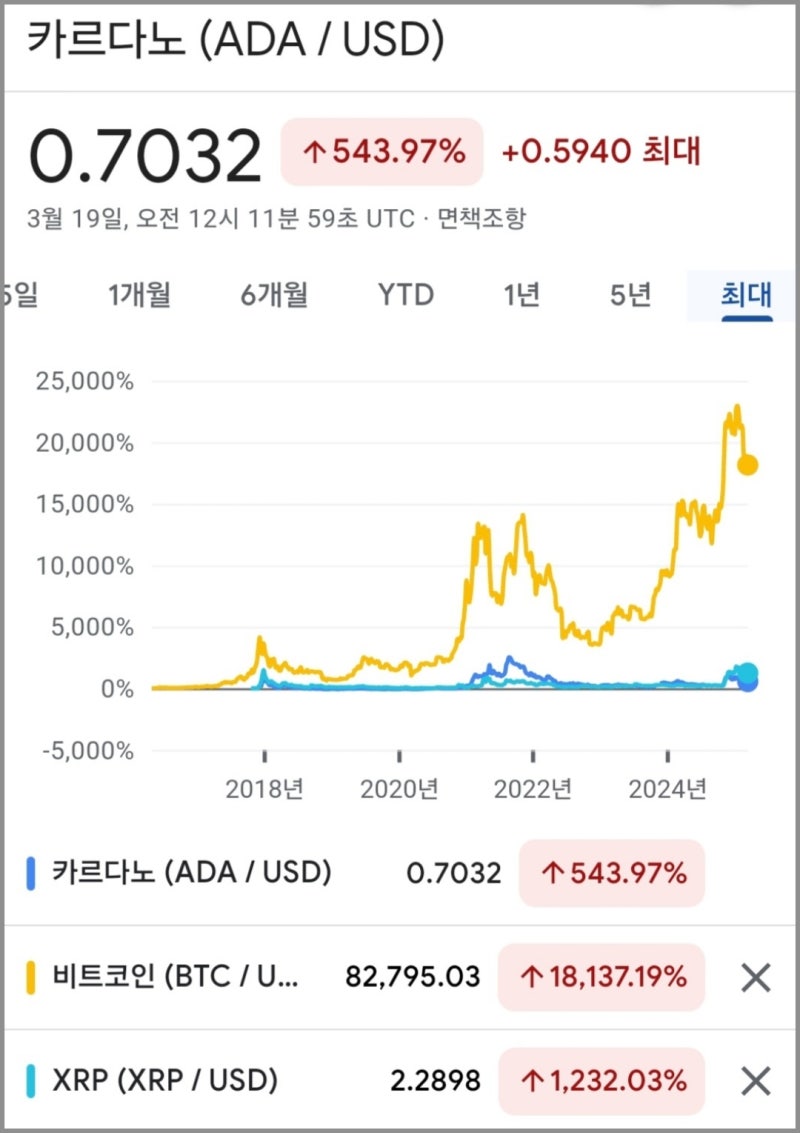Select the 1개월 time period
Viewport: 800px width, 1133px height.
[x=138, y=295]
